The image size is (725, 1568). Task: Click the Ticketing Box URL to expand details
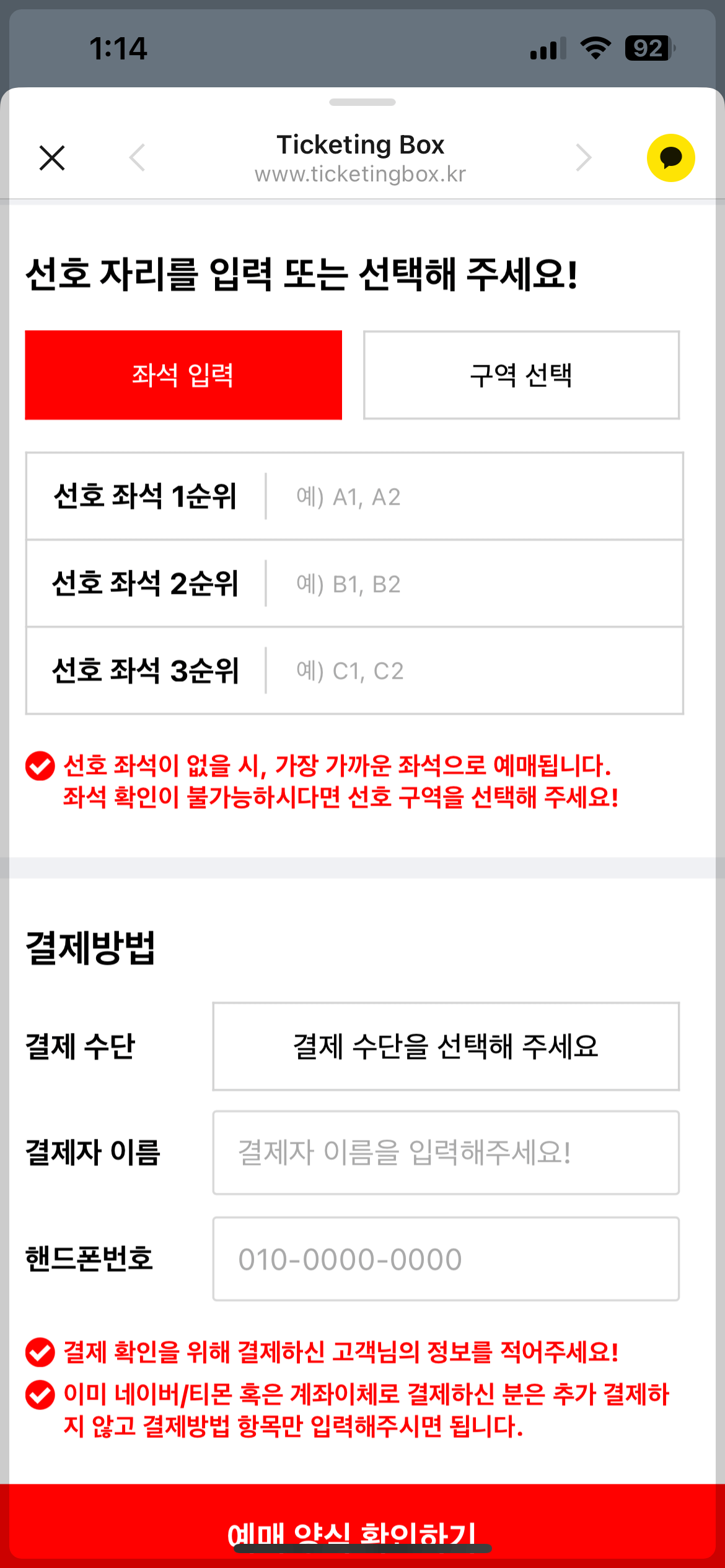click(x=361, y=174)
